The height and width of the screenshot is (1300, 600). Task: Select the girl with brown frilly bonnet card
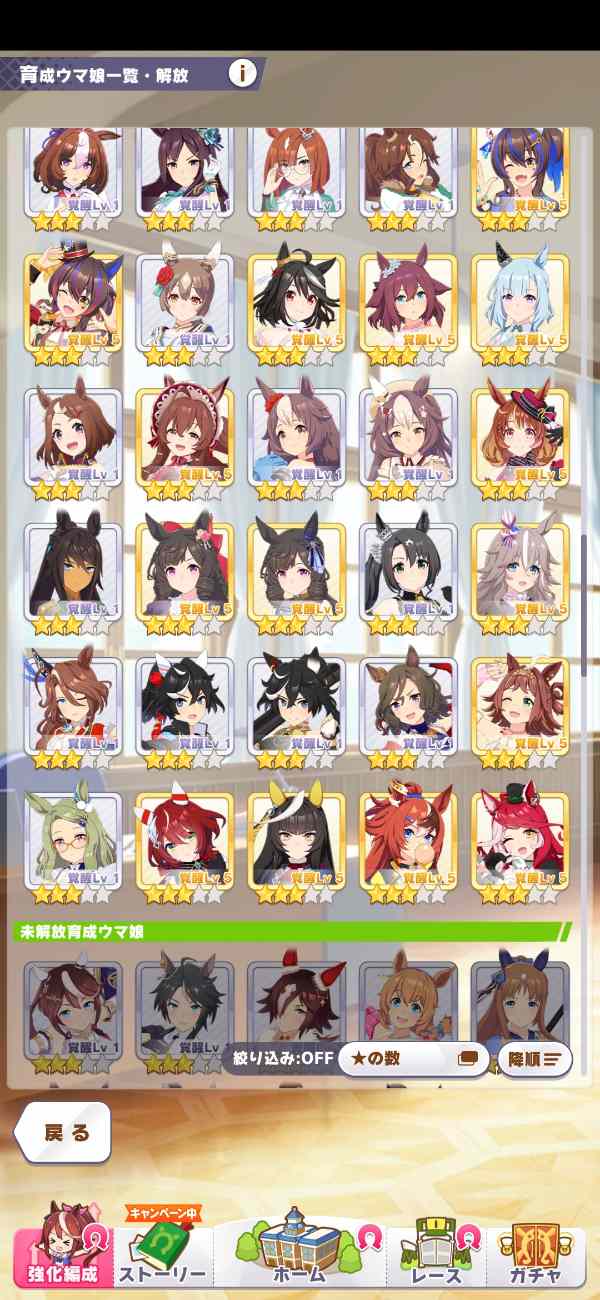184,435
